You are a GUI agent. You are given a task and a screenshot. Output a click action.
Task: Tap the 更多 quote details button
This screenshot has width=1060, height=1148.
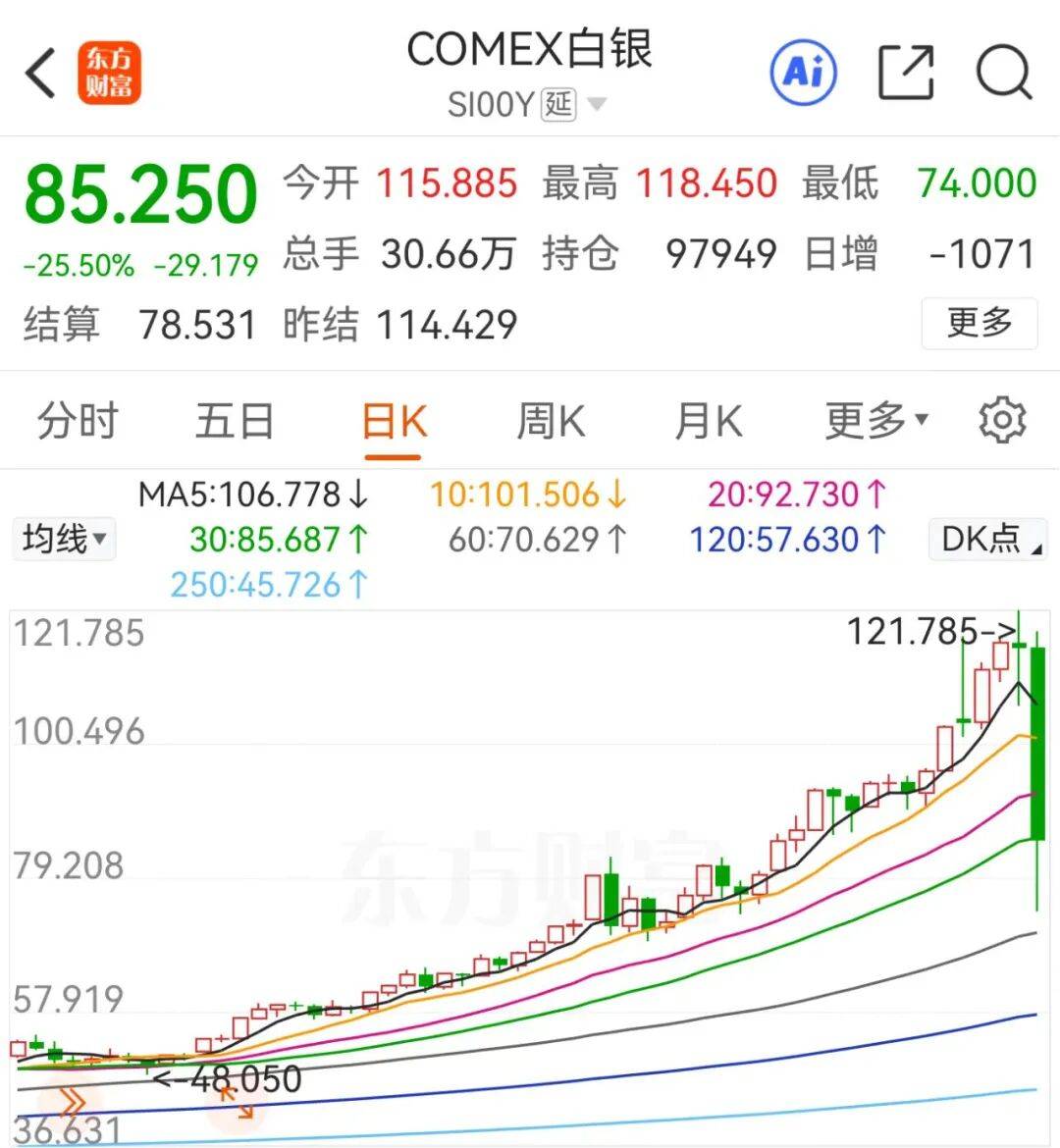[x=979, y=323]
